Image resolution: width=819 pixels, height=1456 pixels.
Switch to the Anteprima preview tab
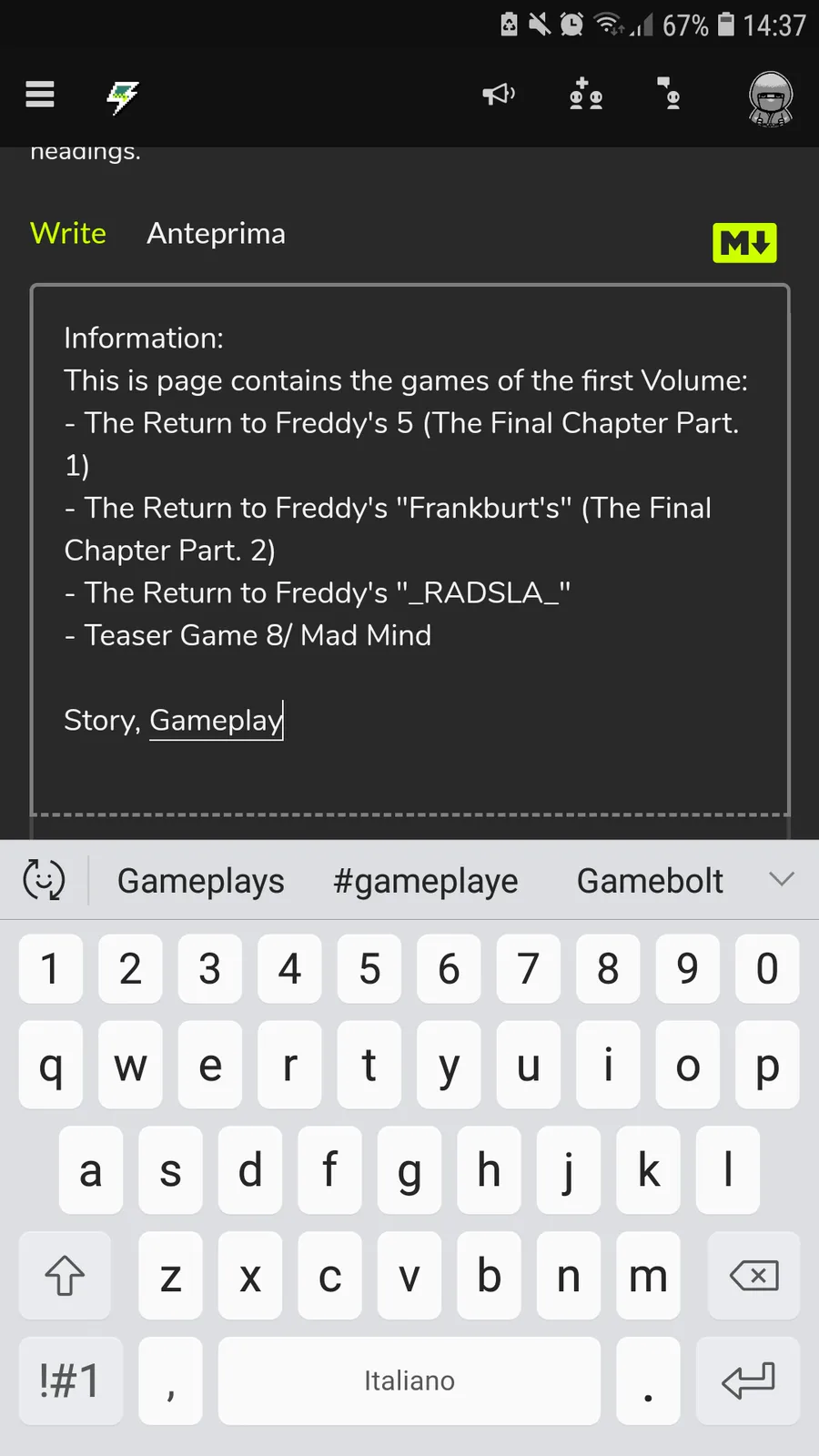click(216, 233)
